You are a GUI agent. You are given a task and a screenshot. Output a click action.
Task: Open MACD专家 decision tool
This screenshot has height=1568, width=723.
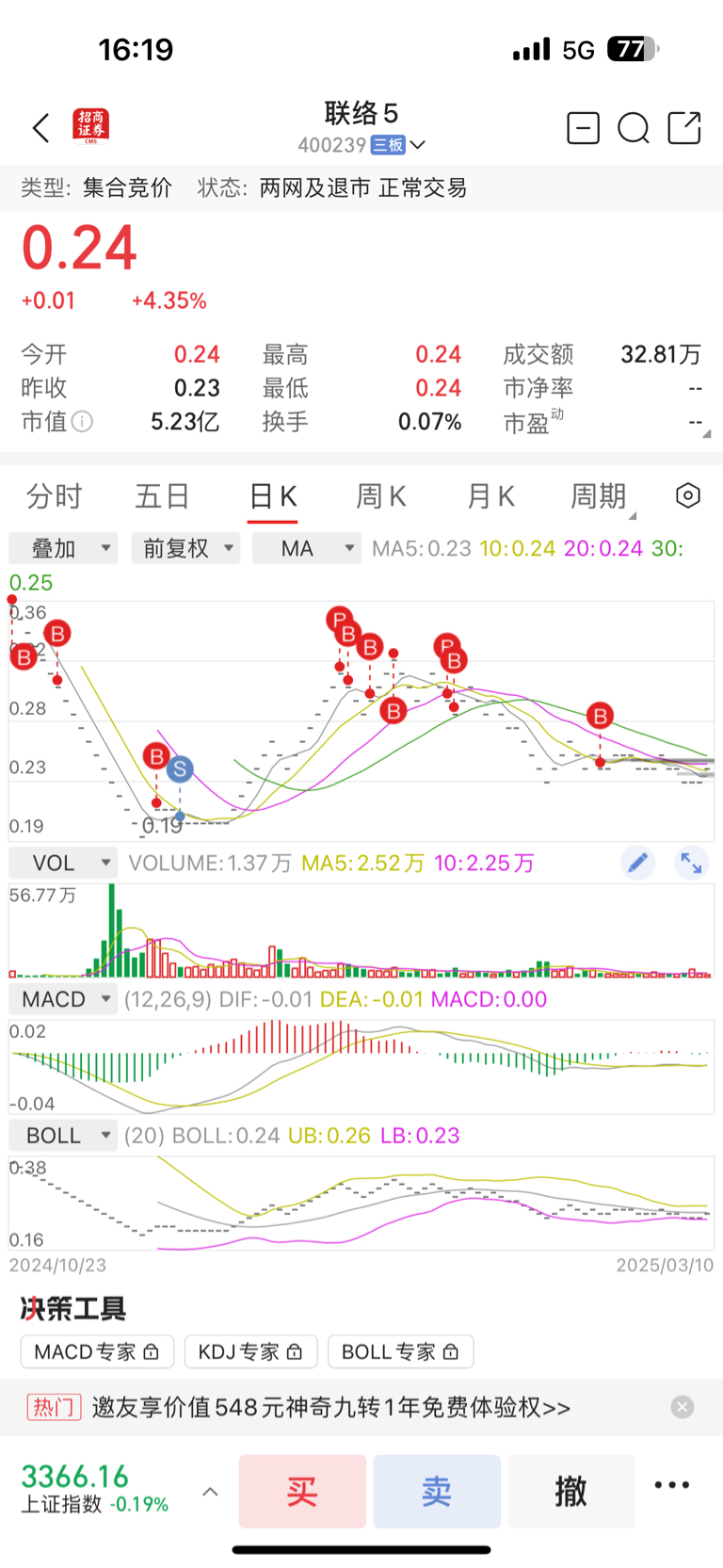click(x=97, y=1351)
